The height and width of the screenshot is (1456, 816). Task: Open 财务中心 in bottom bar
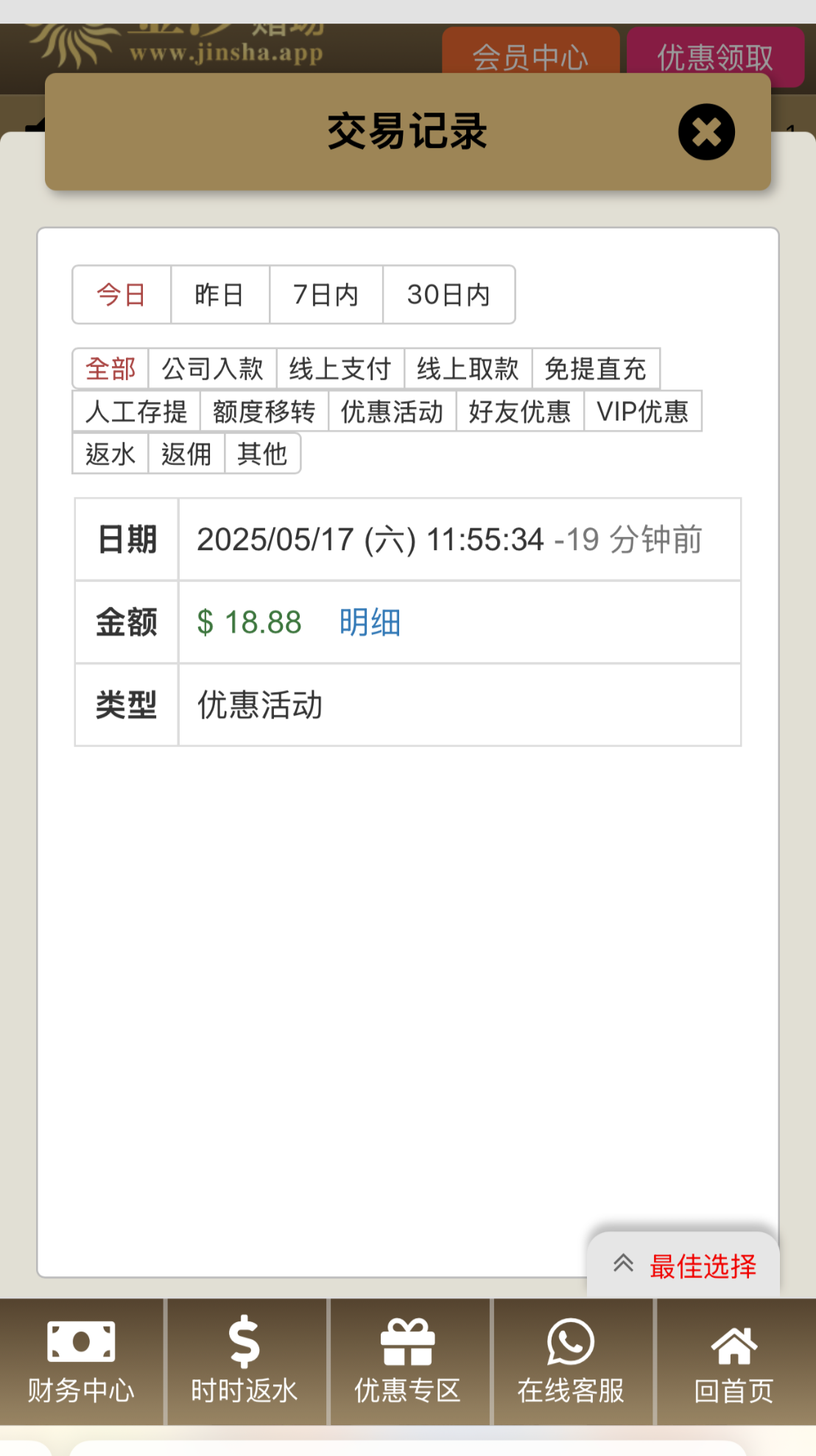tap(81, 1361)
